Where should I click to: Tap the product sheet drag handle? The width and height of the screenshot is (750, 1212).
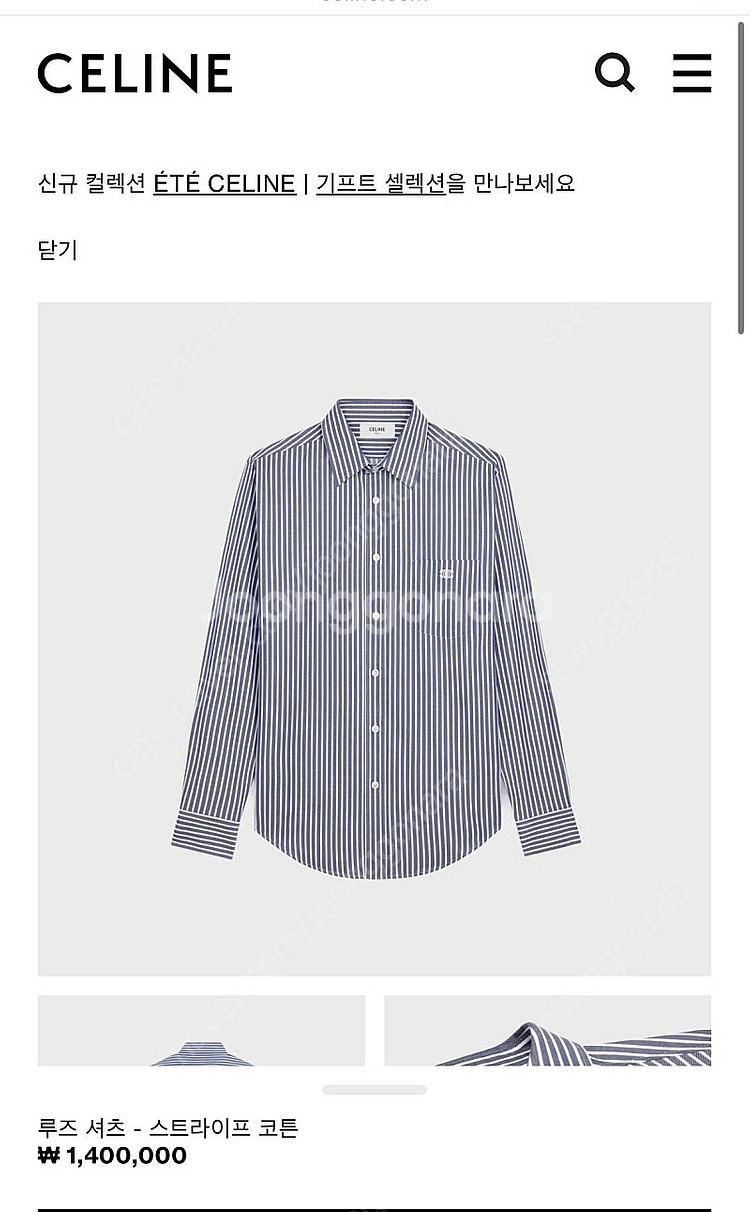click(x=374, y=1089)
